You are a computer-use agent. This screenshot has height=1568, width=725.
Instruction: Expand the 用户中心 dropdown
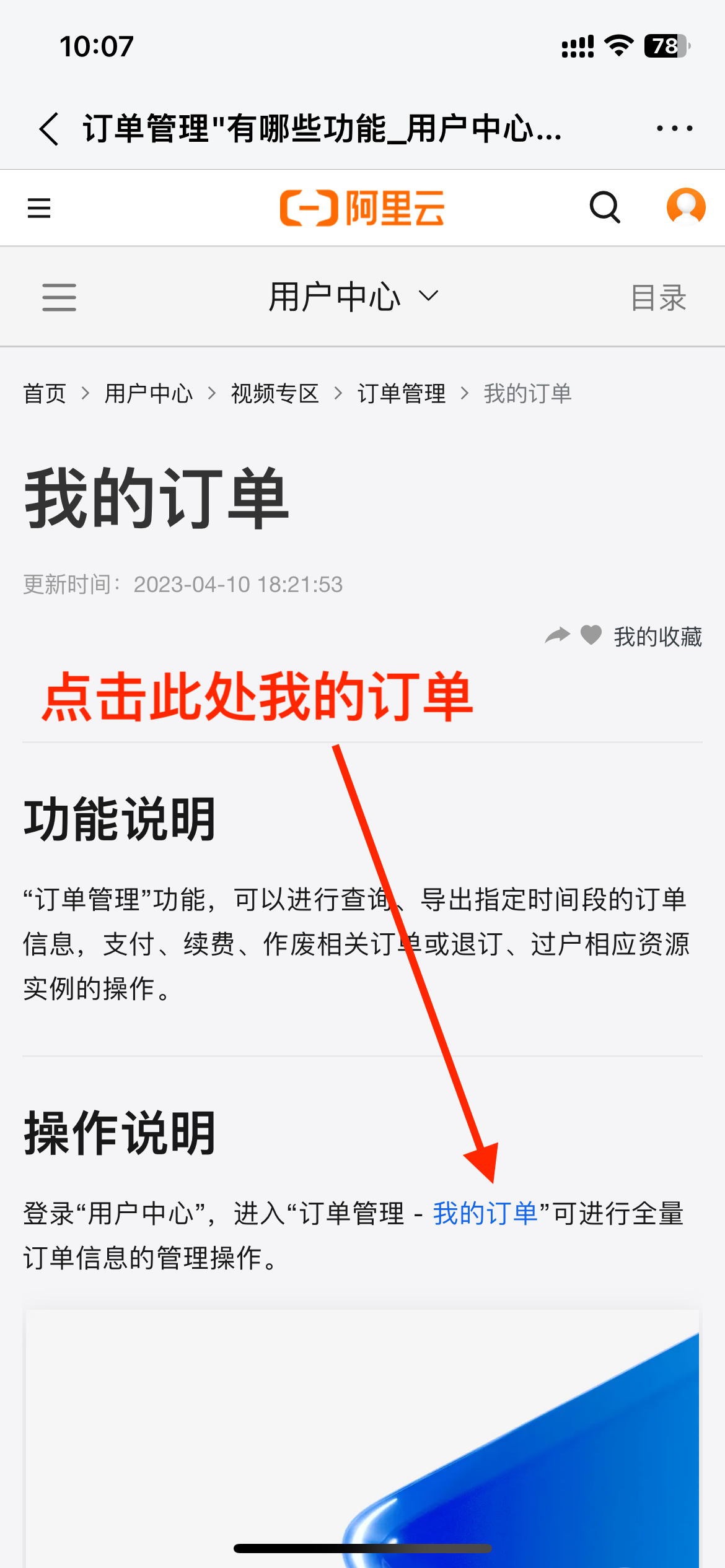(354, 297)
